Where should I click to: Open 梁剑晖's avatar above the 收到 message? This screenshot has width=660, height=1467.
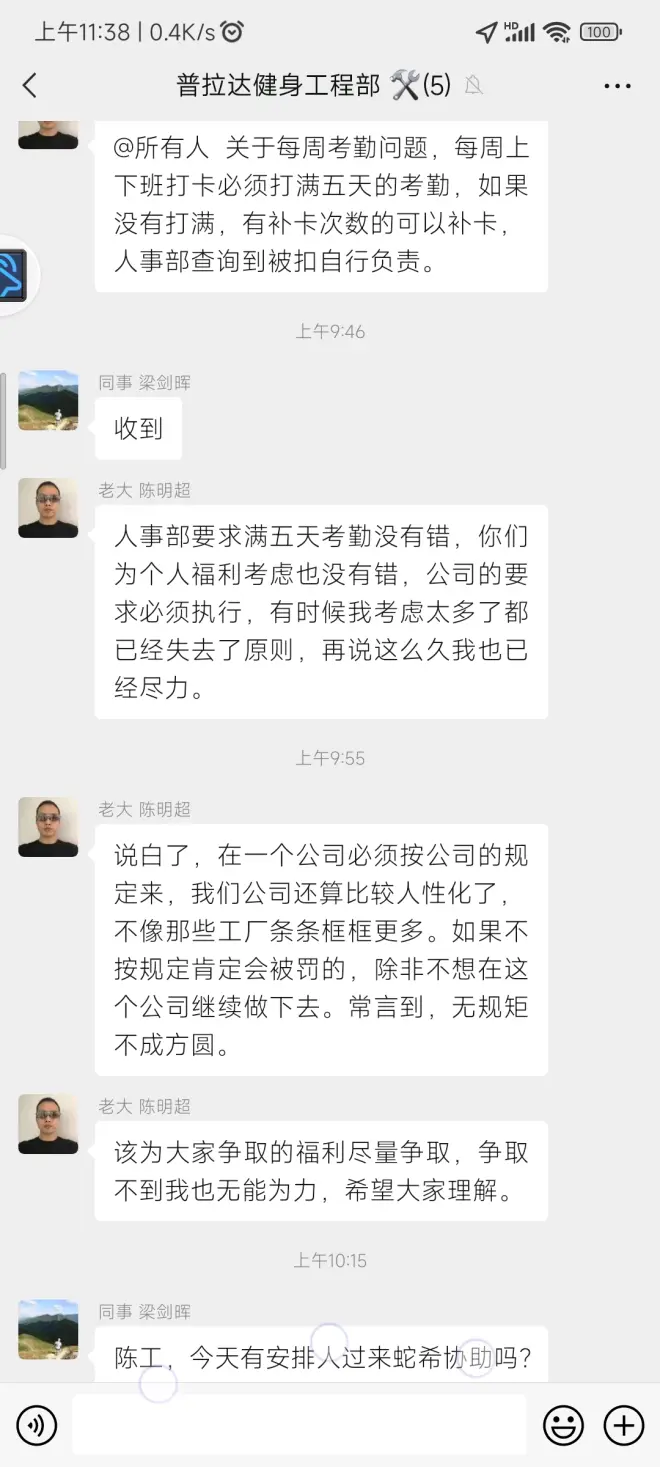click(48, 401)
